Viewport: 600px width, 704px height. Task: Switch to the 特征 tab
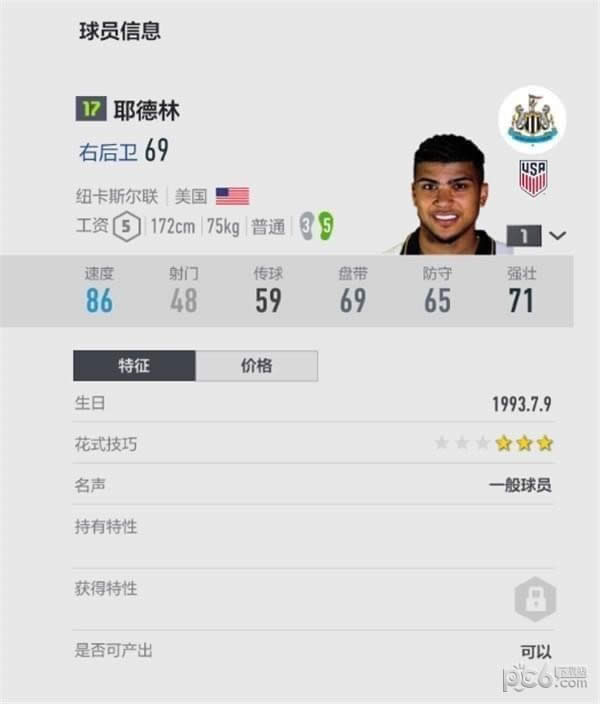[134, 366]
